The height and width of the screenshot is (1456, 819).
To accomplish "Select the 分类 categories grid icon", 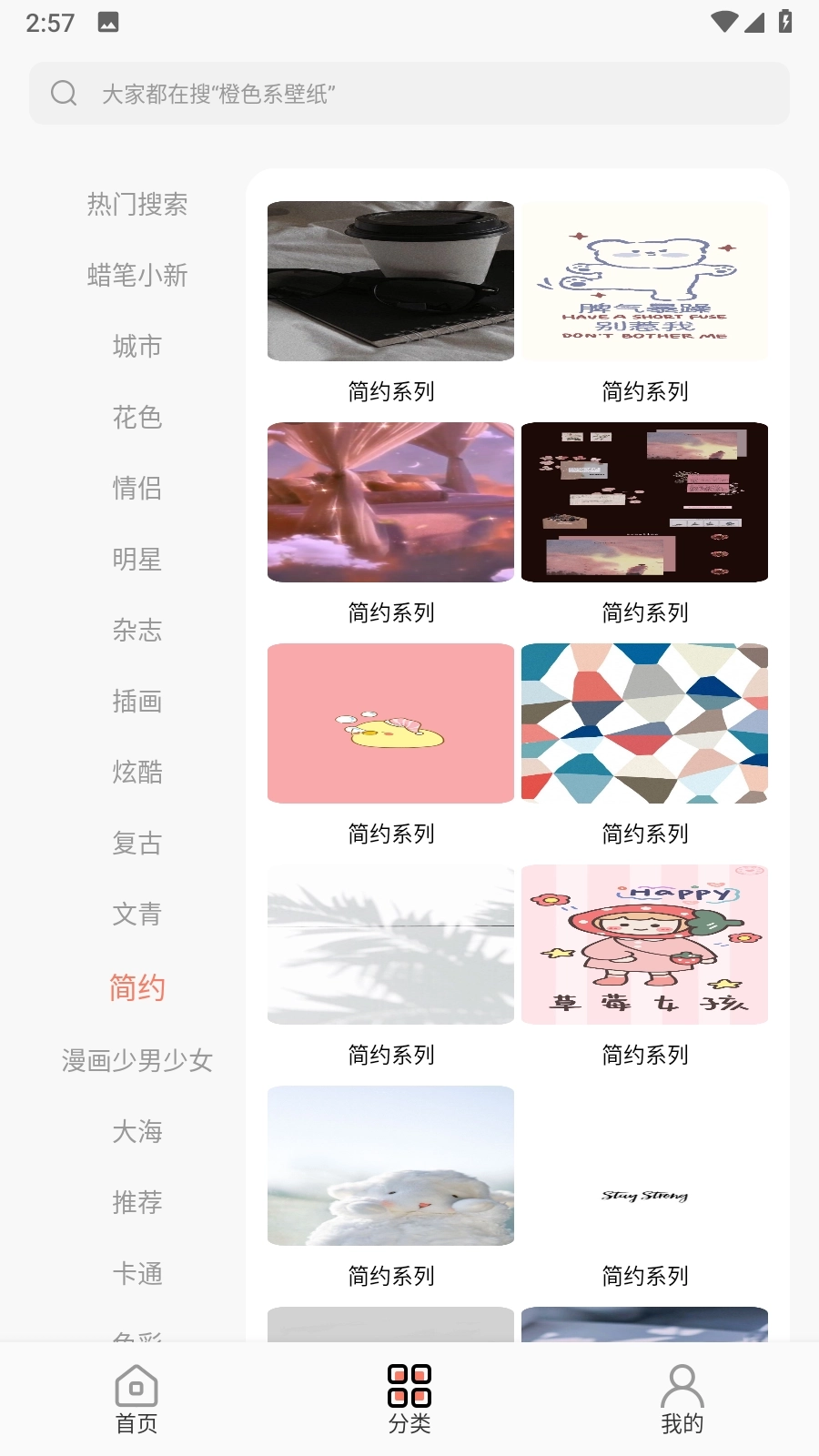I will (409, 1385).
